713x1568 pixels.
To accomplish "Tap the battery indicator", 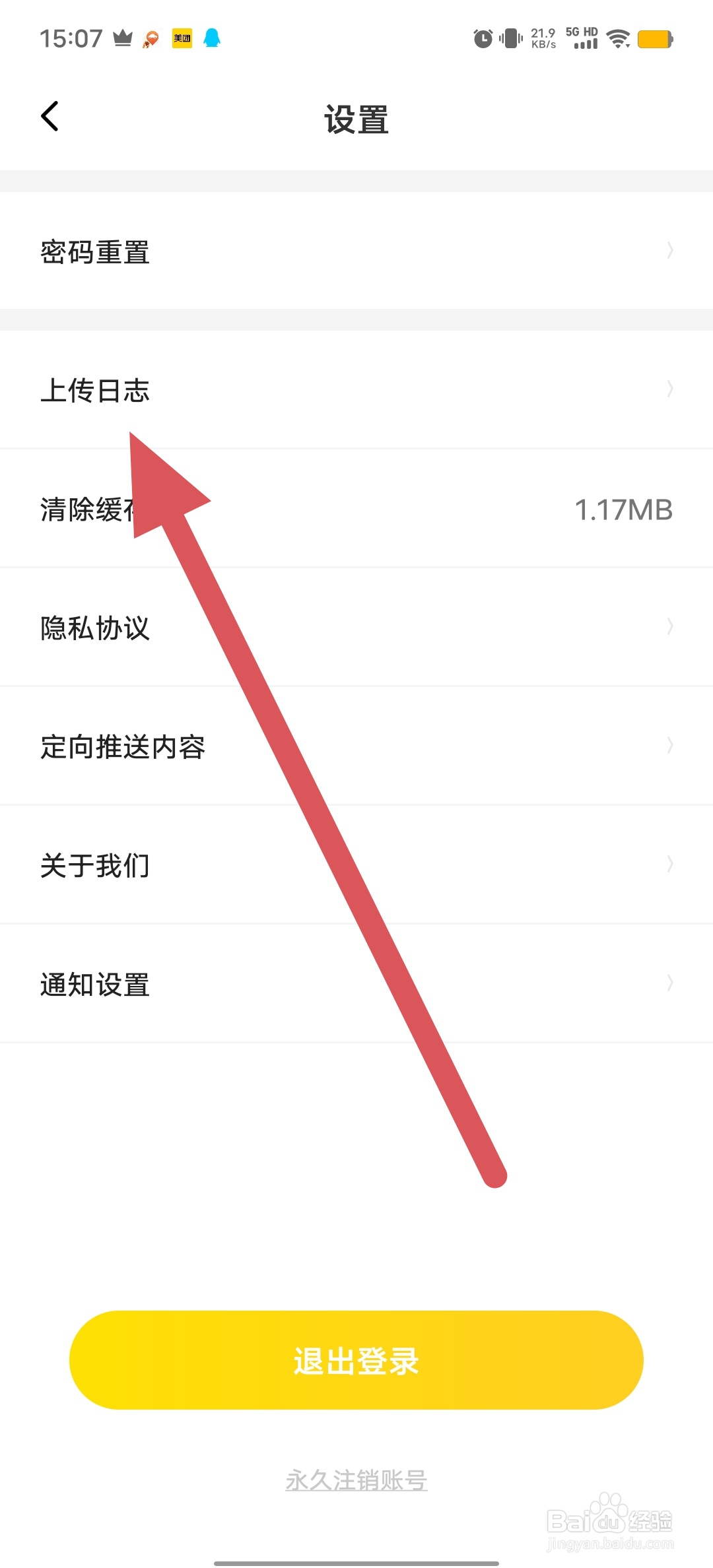I will point(656,38).
